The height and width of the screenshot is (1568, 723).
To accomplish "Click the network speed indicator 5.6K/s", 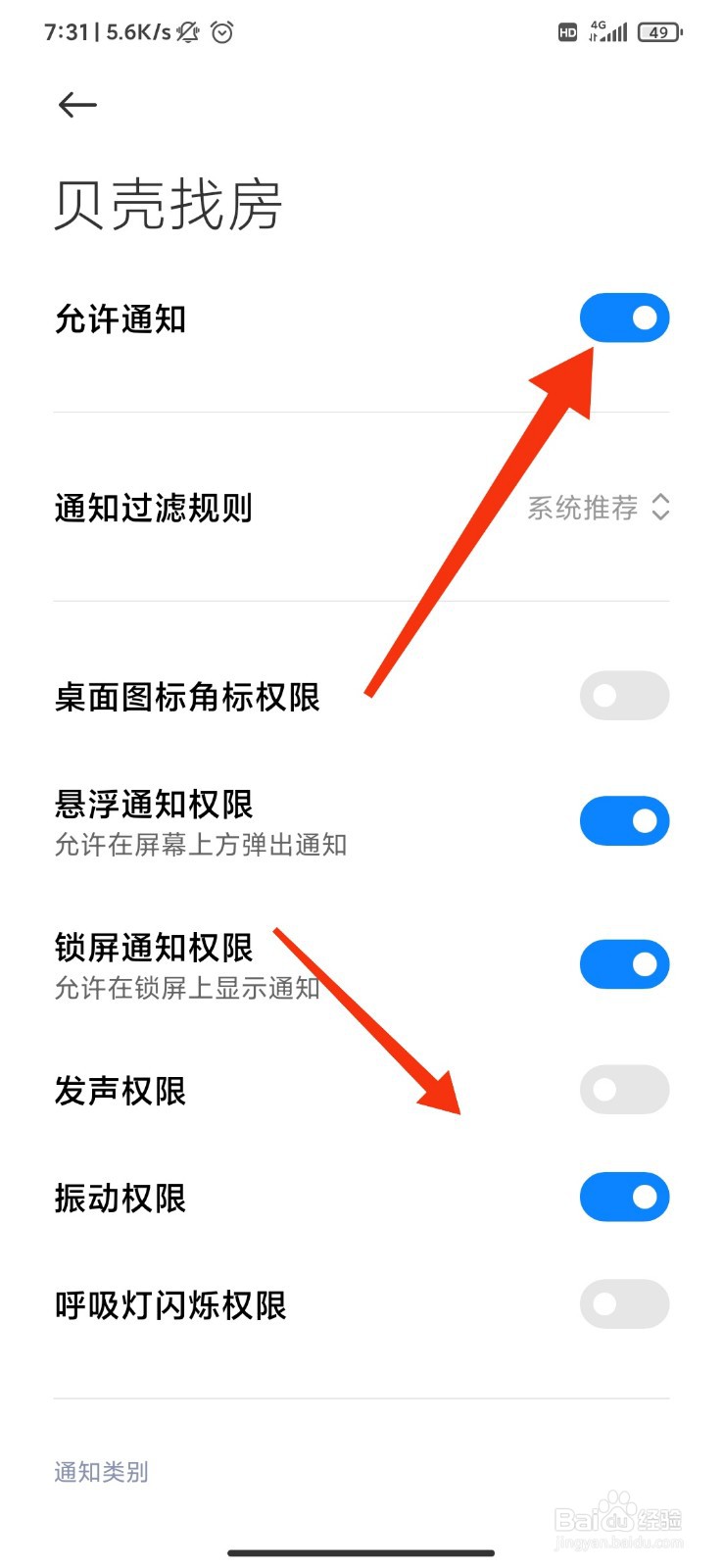I will point(138,31).
